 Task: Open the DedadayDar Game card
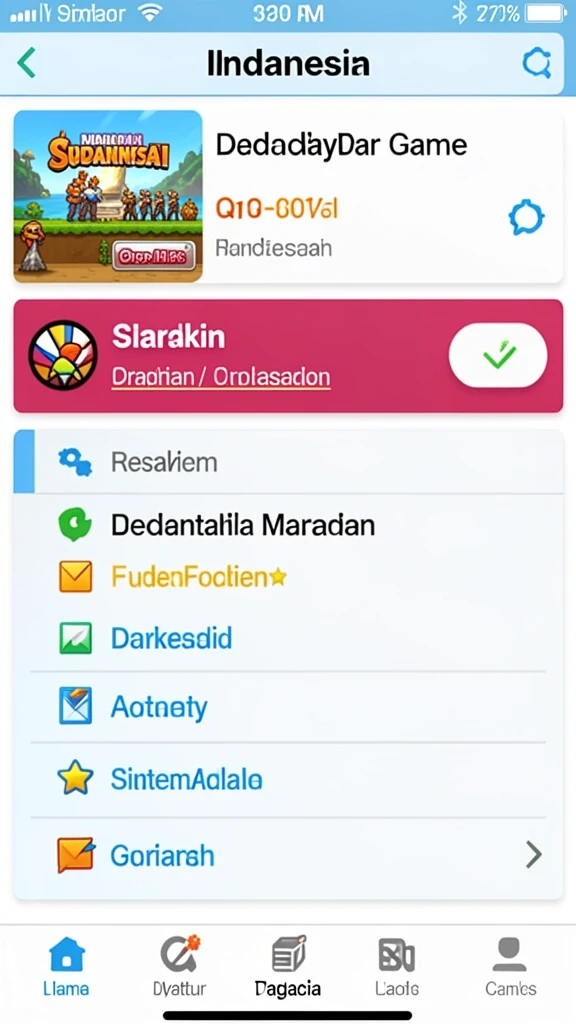[288, 197]
